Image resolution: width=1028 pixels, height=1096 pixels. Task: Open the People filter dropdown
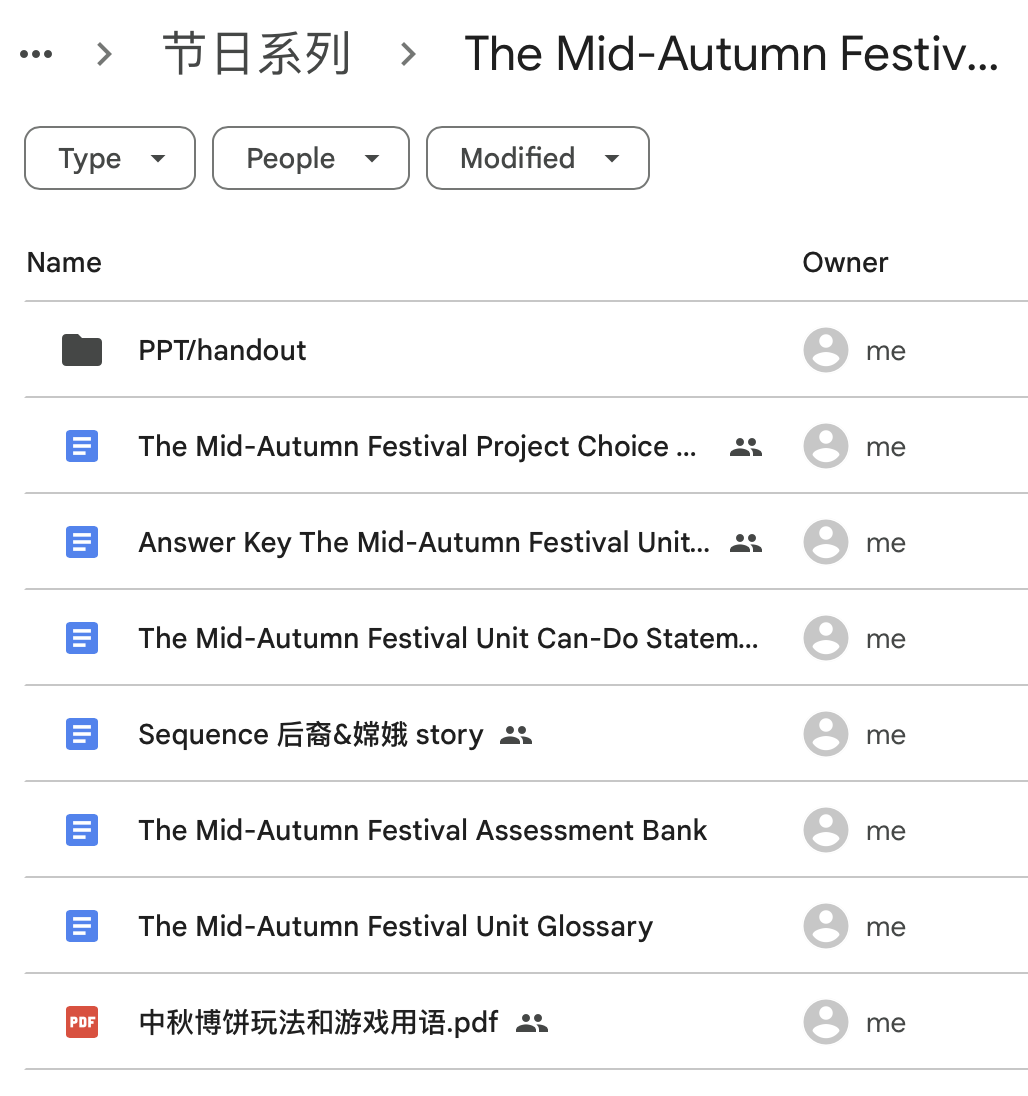(310, 158)
